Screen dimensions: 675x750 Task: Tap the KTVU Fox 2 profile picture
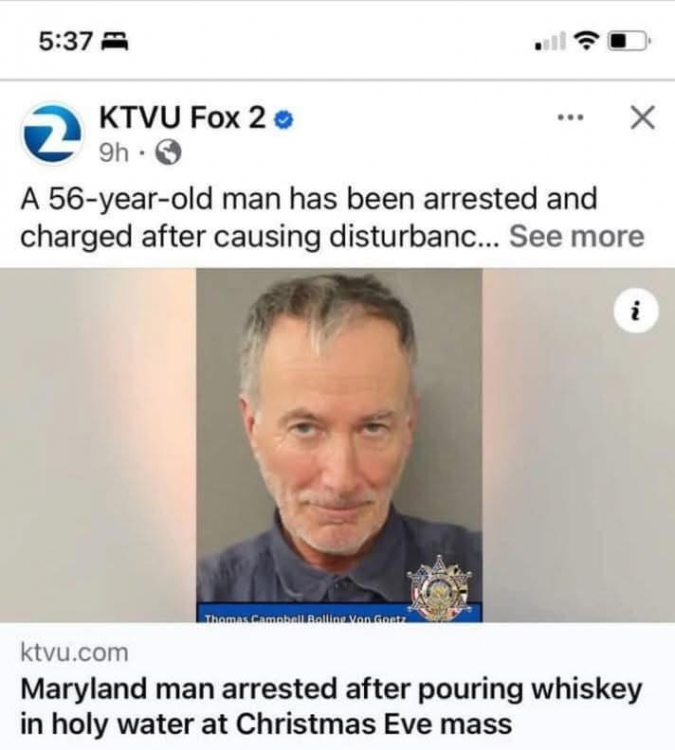click(x=50, y=133)
